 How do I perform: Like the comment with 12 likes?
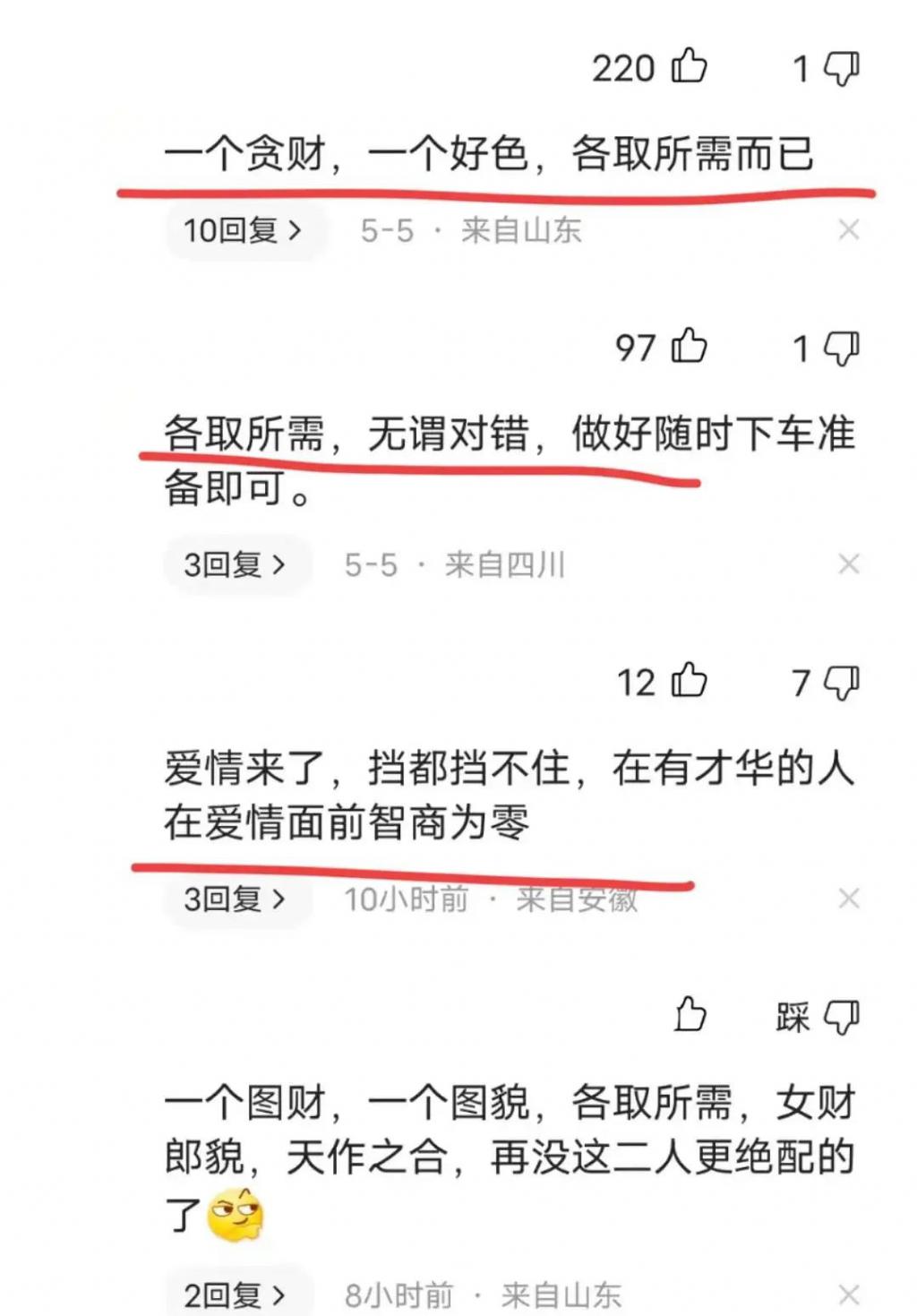click(x=689, y=682)
